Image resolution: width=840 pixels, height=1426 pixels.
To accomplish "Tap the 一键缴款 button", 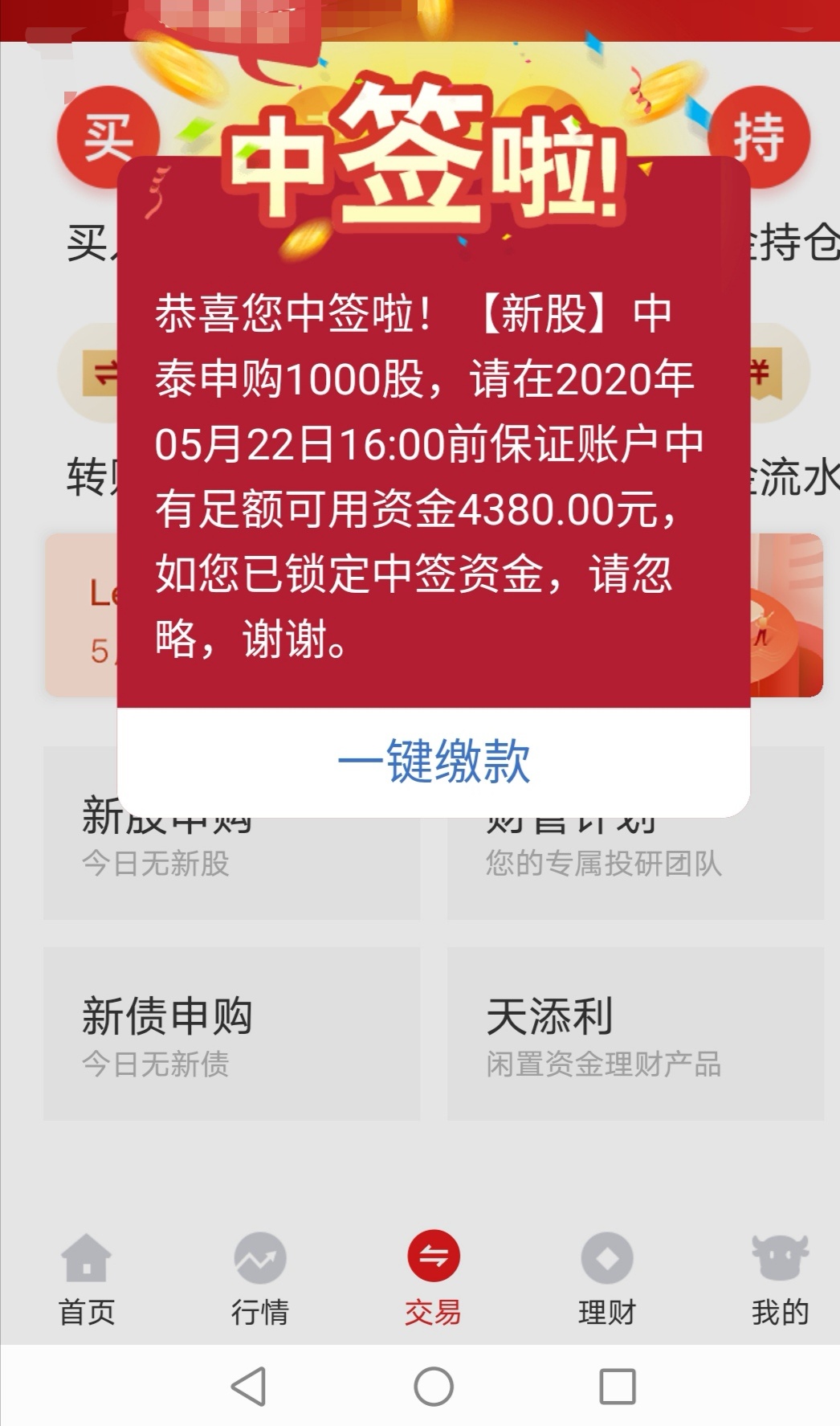I will pyautogui.click(x=434, y=762).
